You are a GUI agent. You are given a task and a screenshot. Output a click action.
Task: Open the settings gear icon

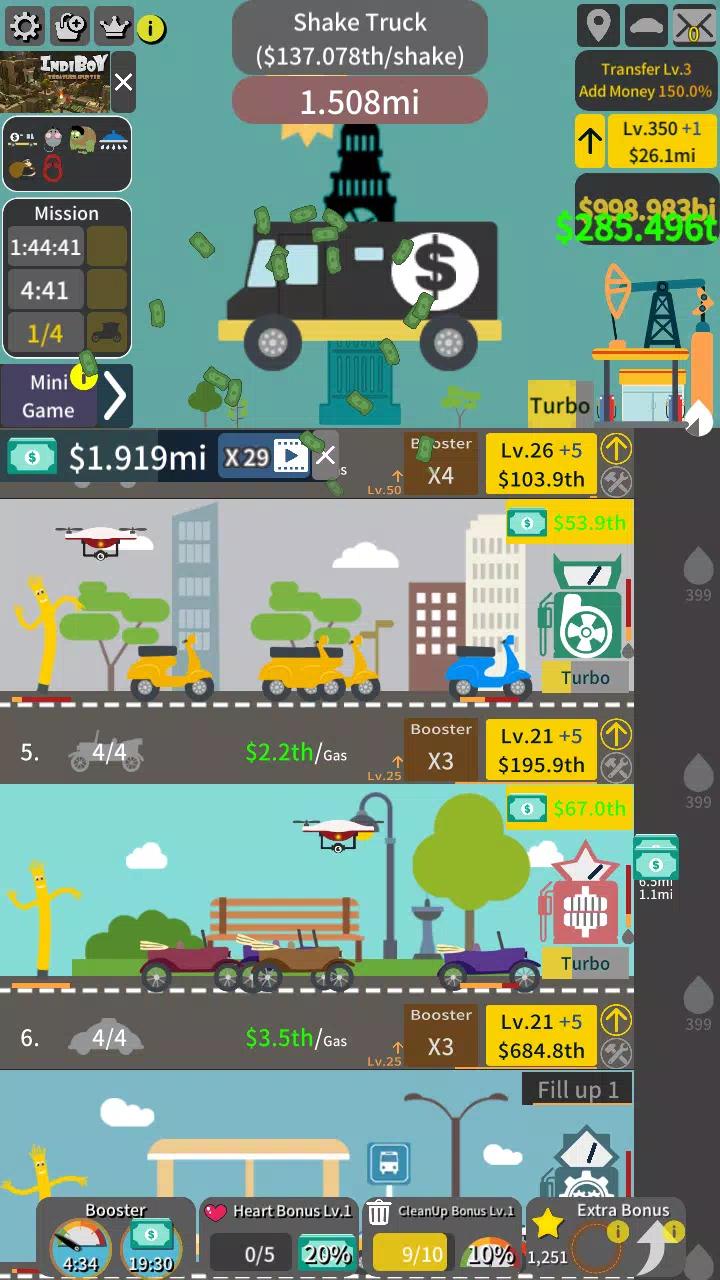click(x=24, y=26)
